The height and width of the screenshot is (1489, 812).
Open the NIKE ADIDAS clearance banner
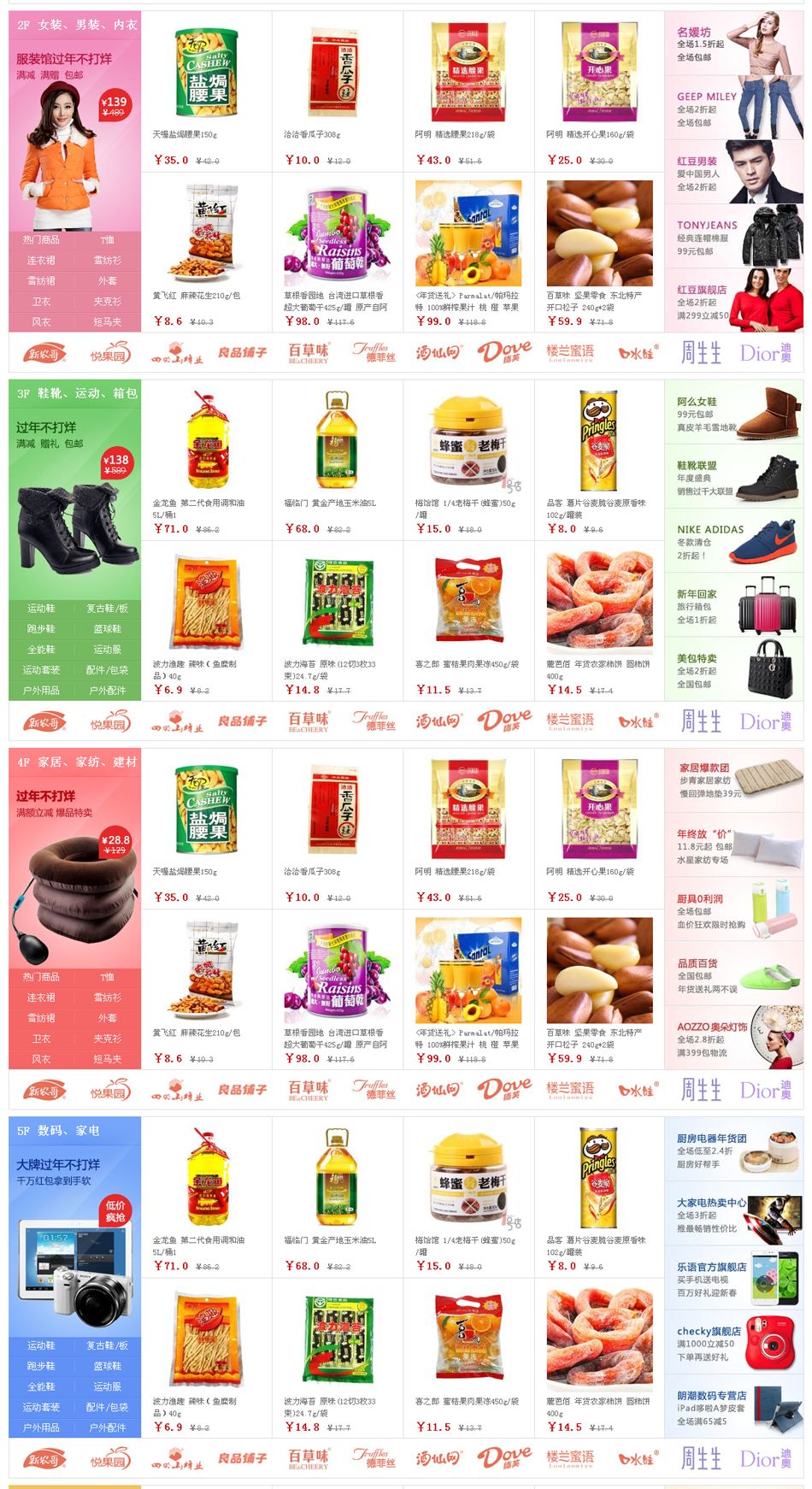(733, 541)
